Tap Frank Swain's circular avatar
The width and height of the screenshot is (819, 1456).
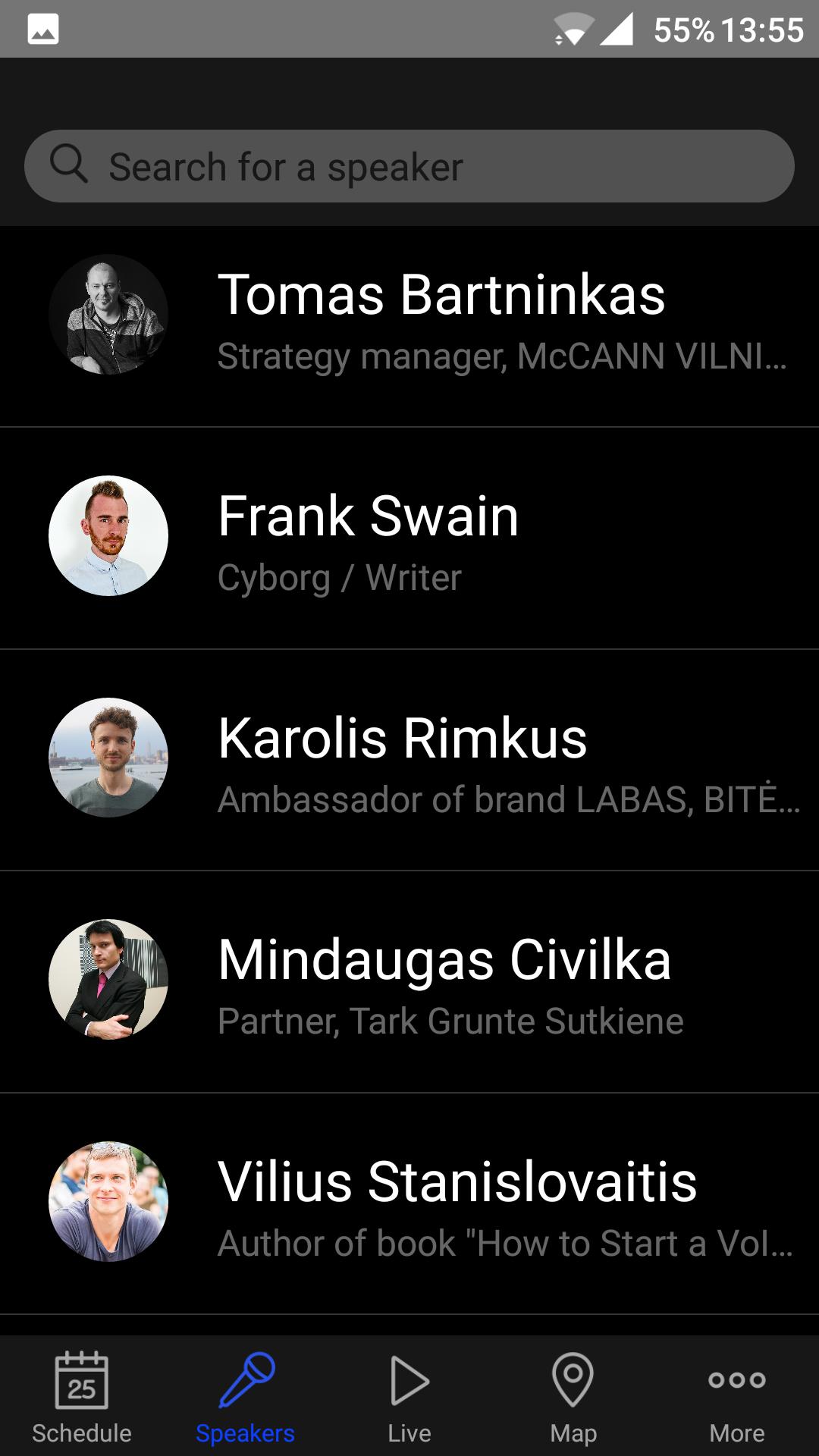108,535
